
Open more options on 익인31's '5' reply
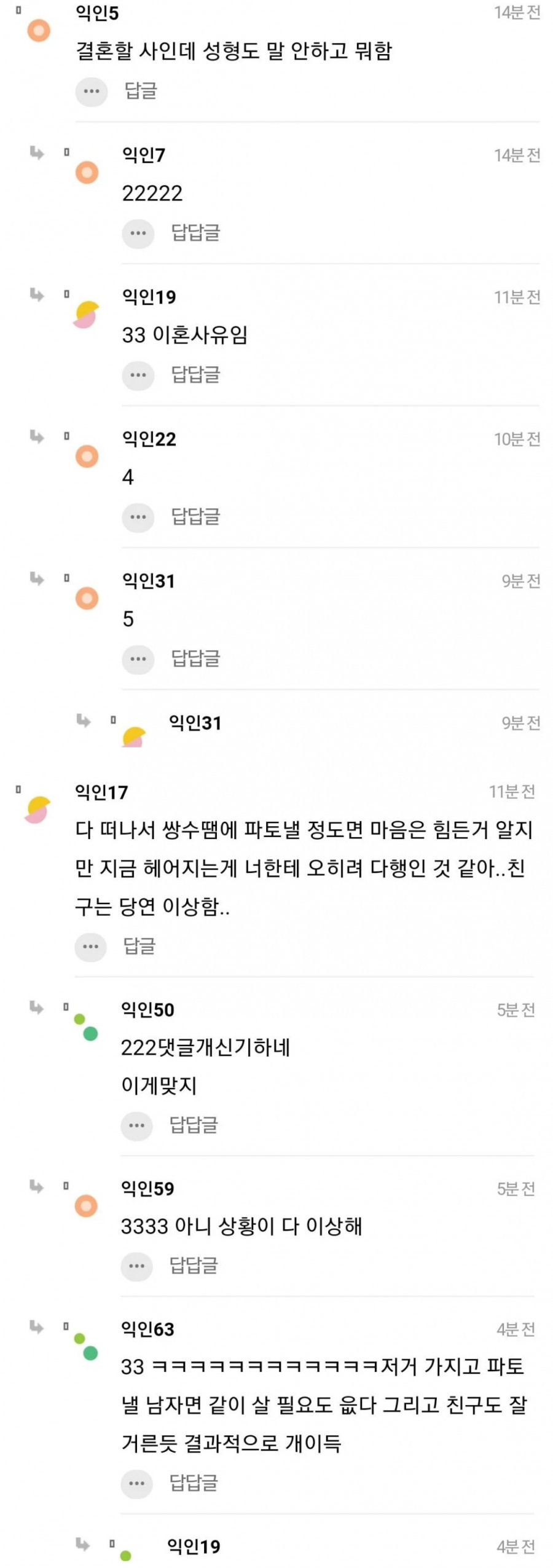click(x=138, y=659)
